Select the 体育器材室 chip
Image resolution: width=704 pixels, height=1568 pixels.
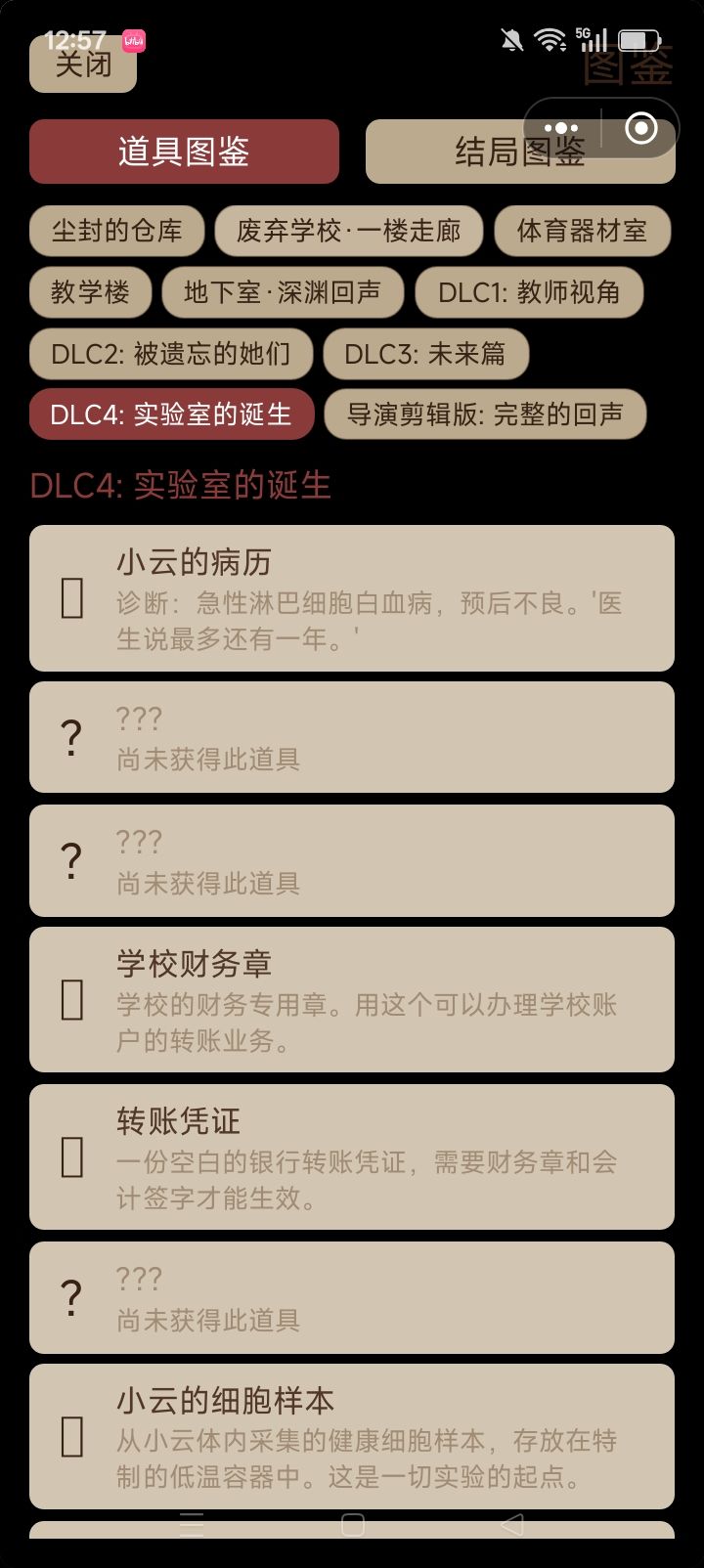pos(582,231)
